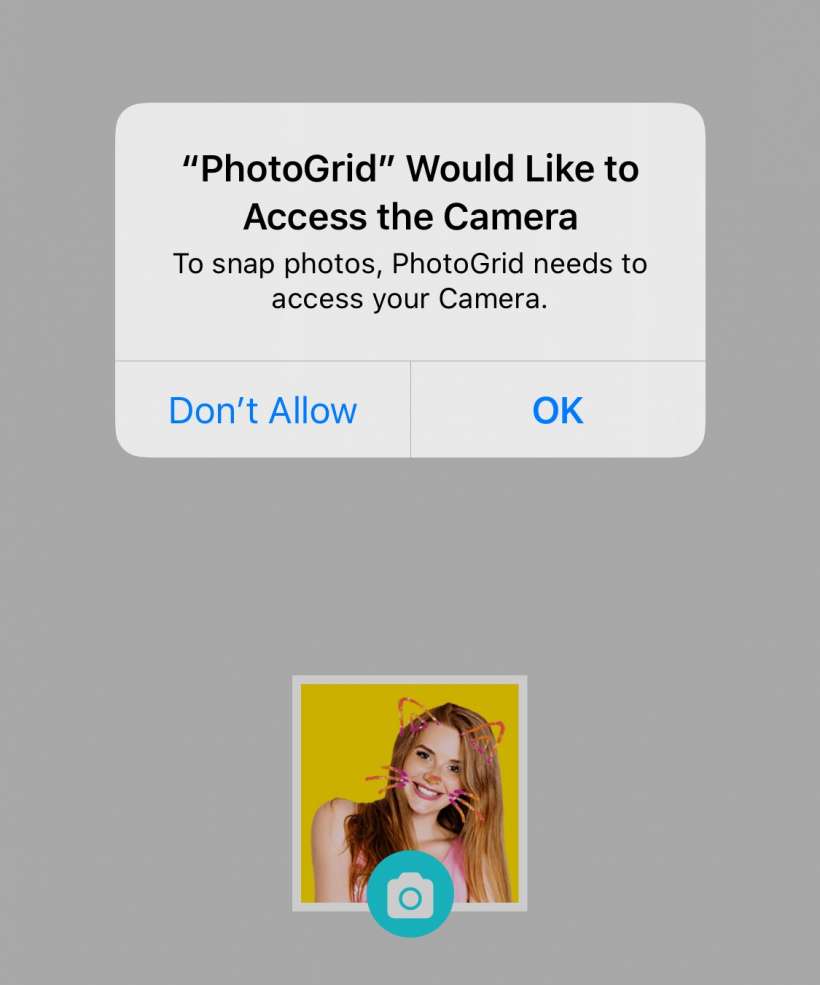Tap the teal camera button
Screen dimensions: 820x985
click(x=410, y=895)
